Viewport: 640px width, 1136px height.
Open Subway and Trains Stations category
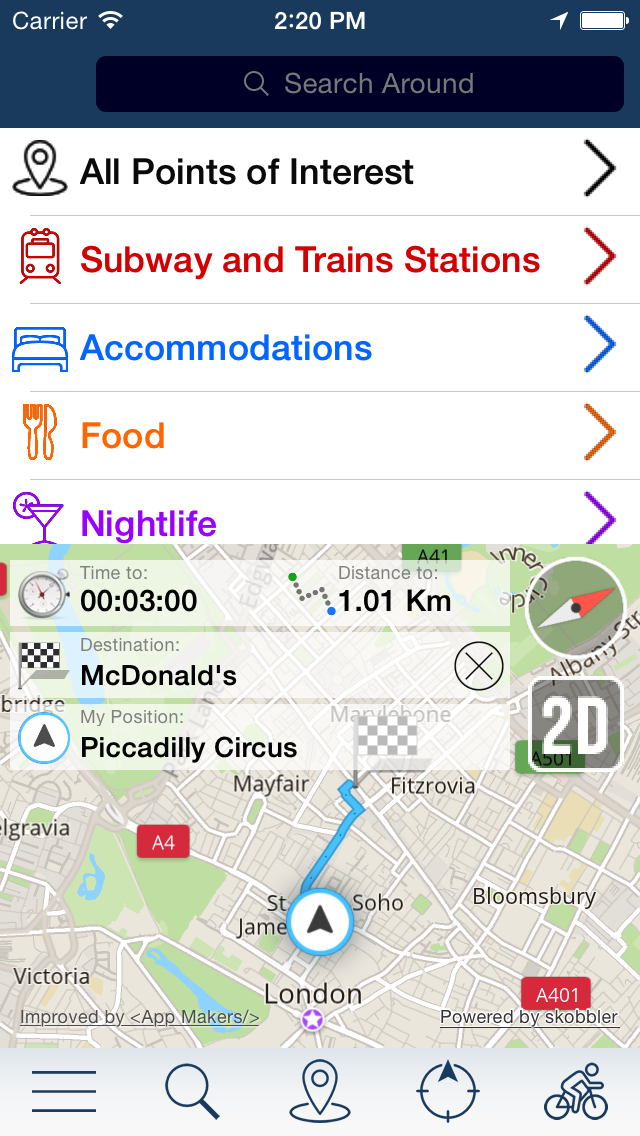tap(320, 259)
